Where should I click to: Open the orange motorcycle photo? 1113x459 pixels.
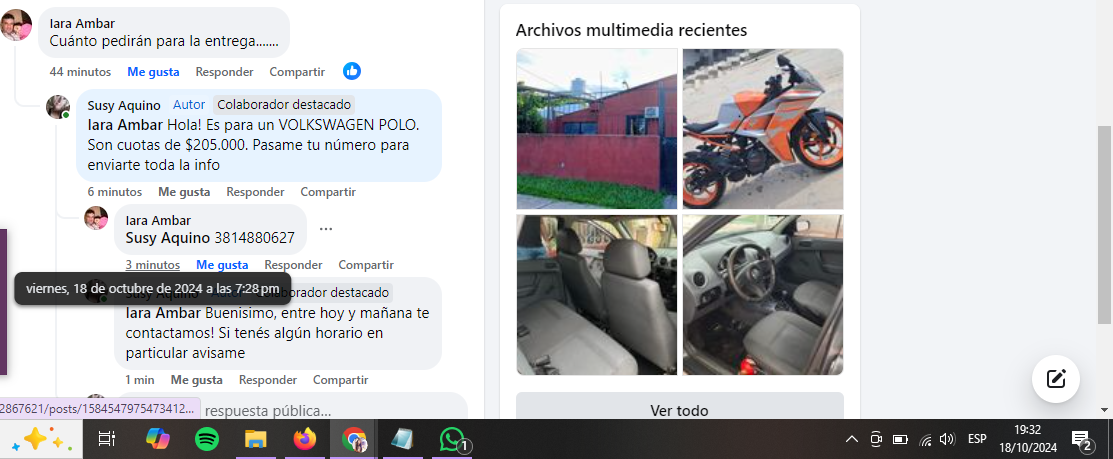[762, 128]
